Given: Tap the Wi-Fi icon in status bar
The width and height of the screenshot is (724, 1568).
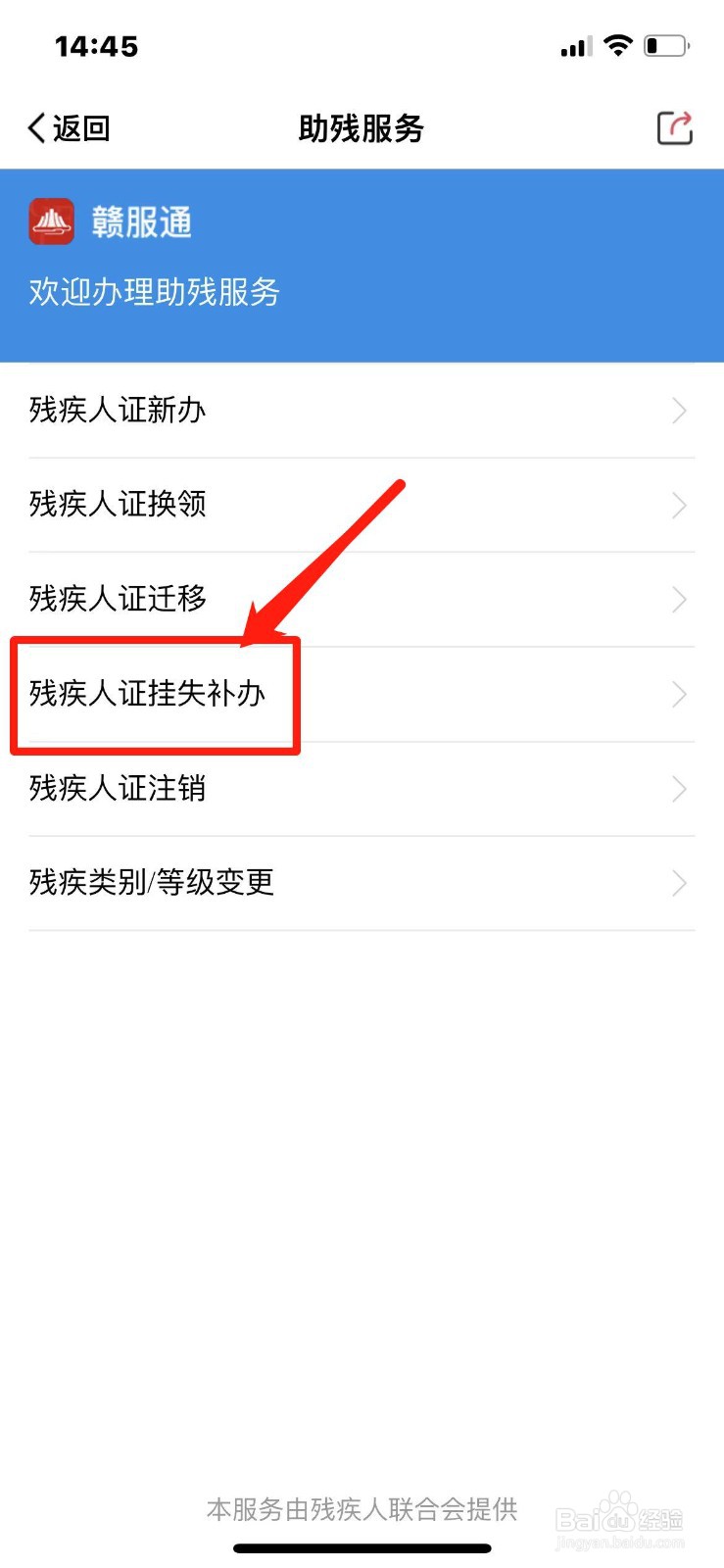Looking at the screenshot, I should point(619,44).
